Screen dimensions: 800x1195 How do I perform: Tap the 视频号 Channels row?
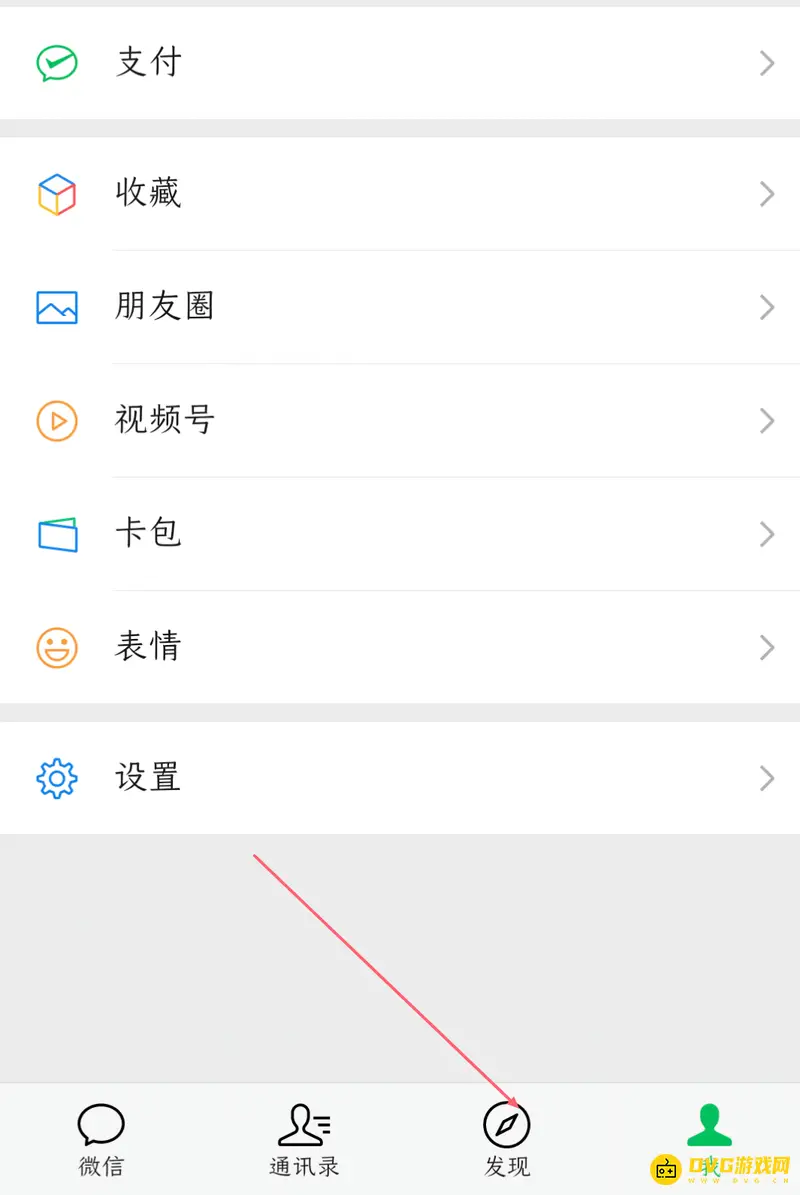(x=400, y=420)
